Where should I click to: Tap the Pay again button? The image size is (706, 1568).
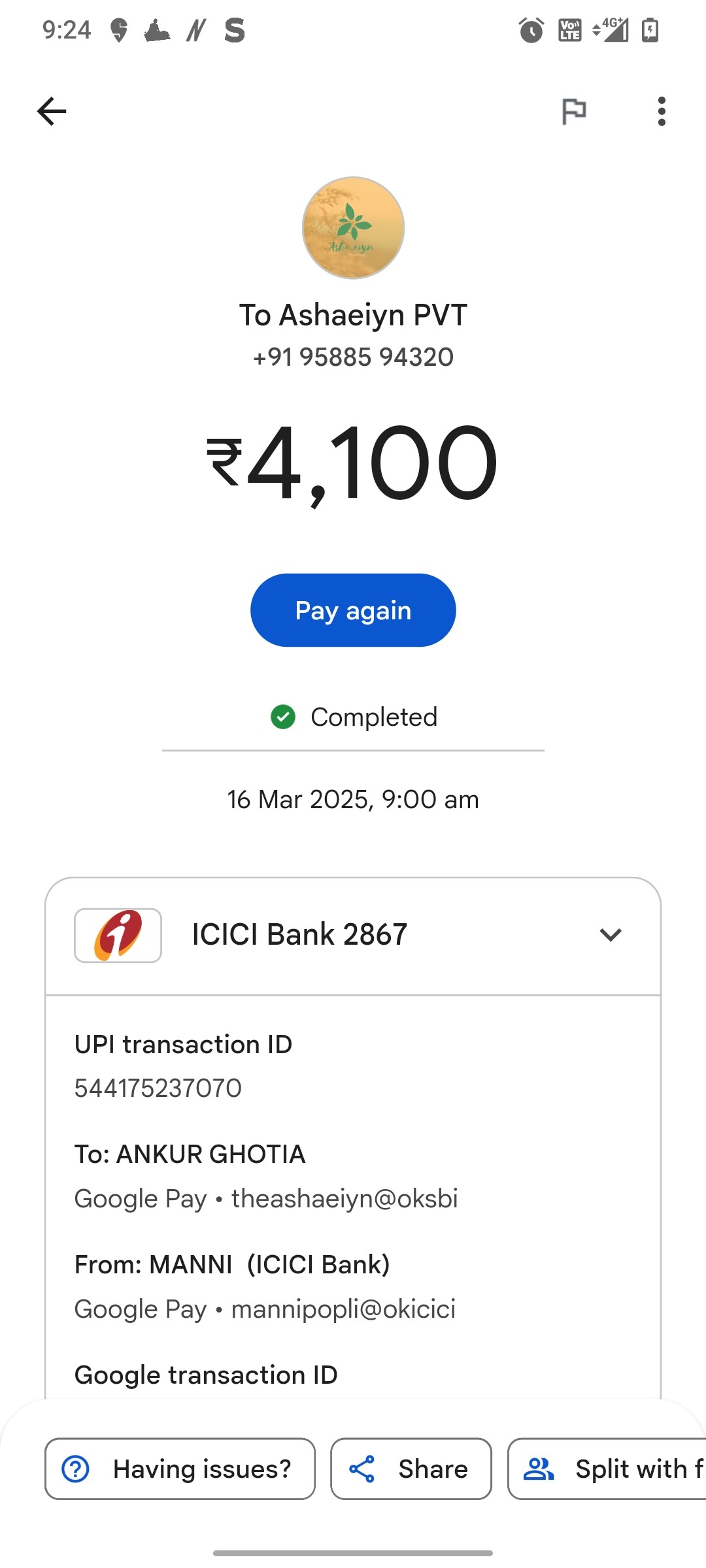353,610
